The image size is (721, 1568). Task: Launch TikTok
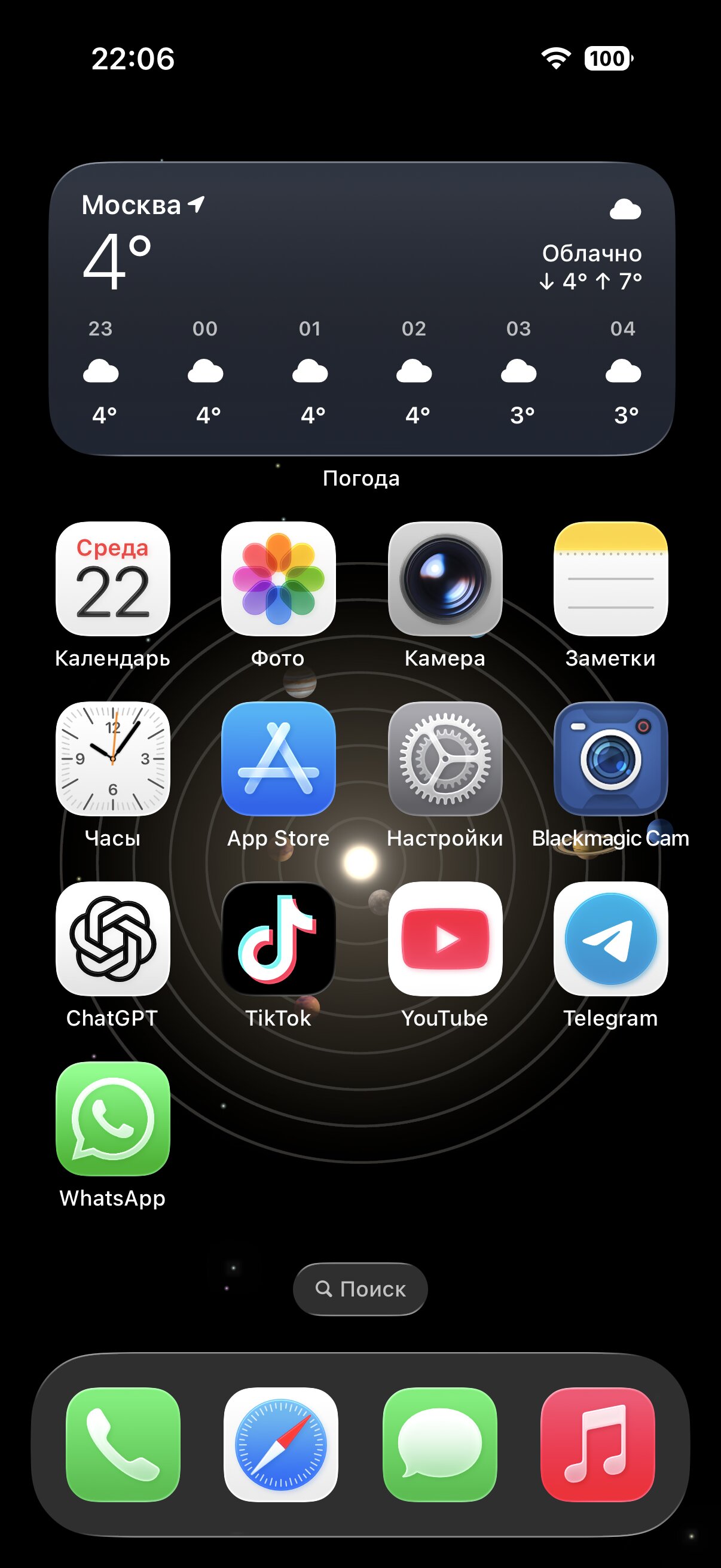click(x=279, y=939)
